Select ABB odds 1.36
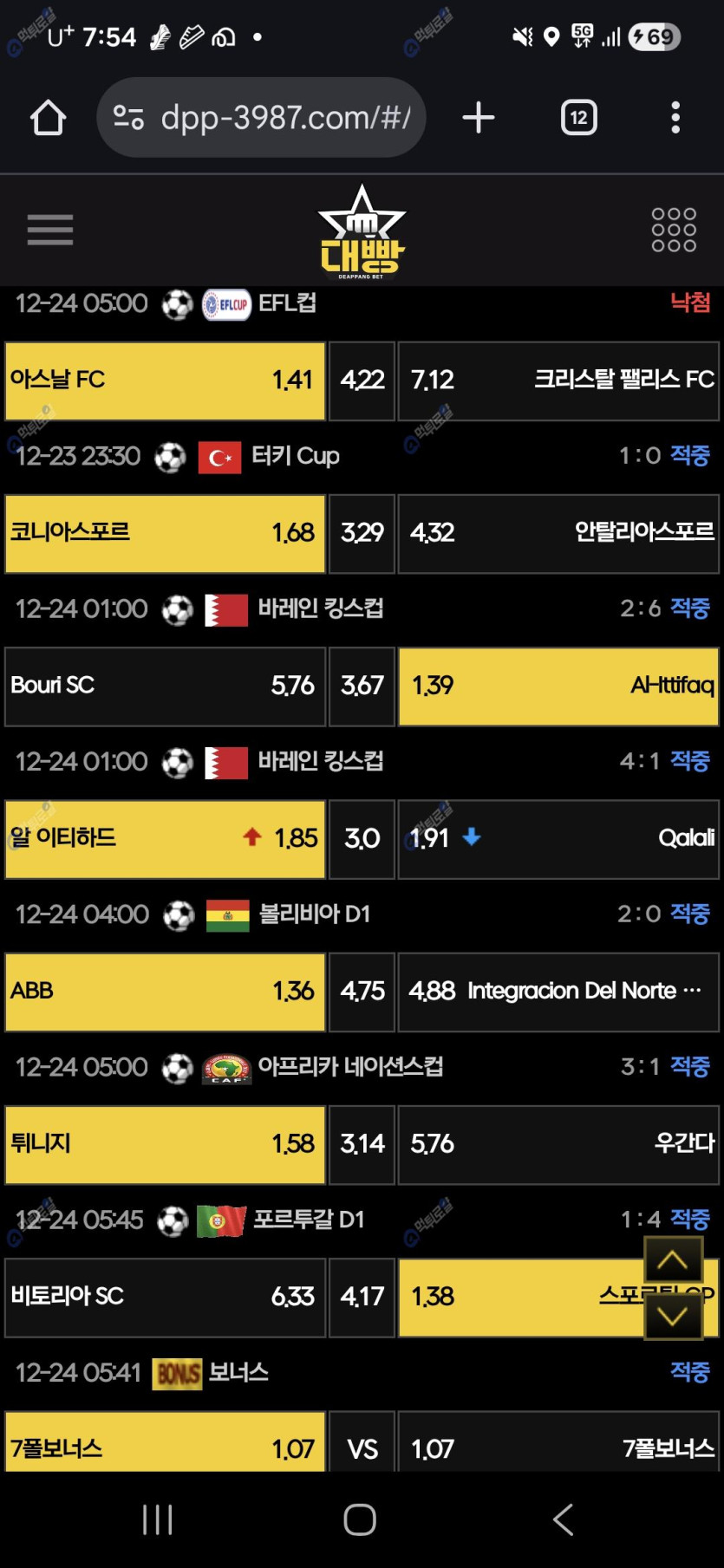 165,991
